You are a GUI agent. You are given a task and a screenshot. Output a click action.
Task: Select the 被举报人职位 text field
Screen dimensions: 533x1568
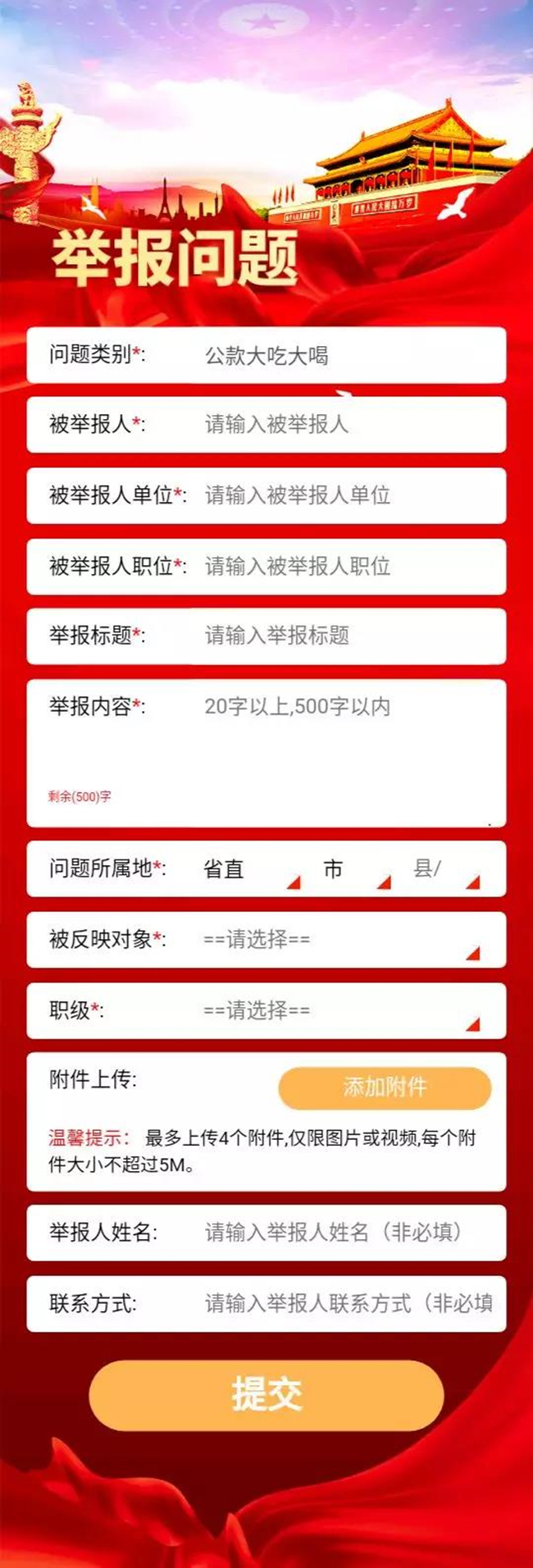click(344, 566)
